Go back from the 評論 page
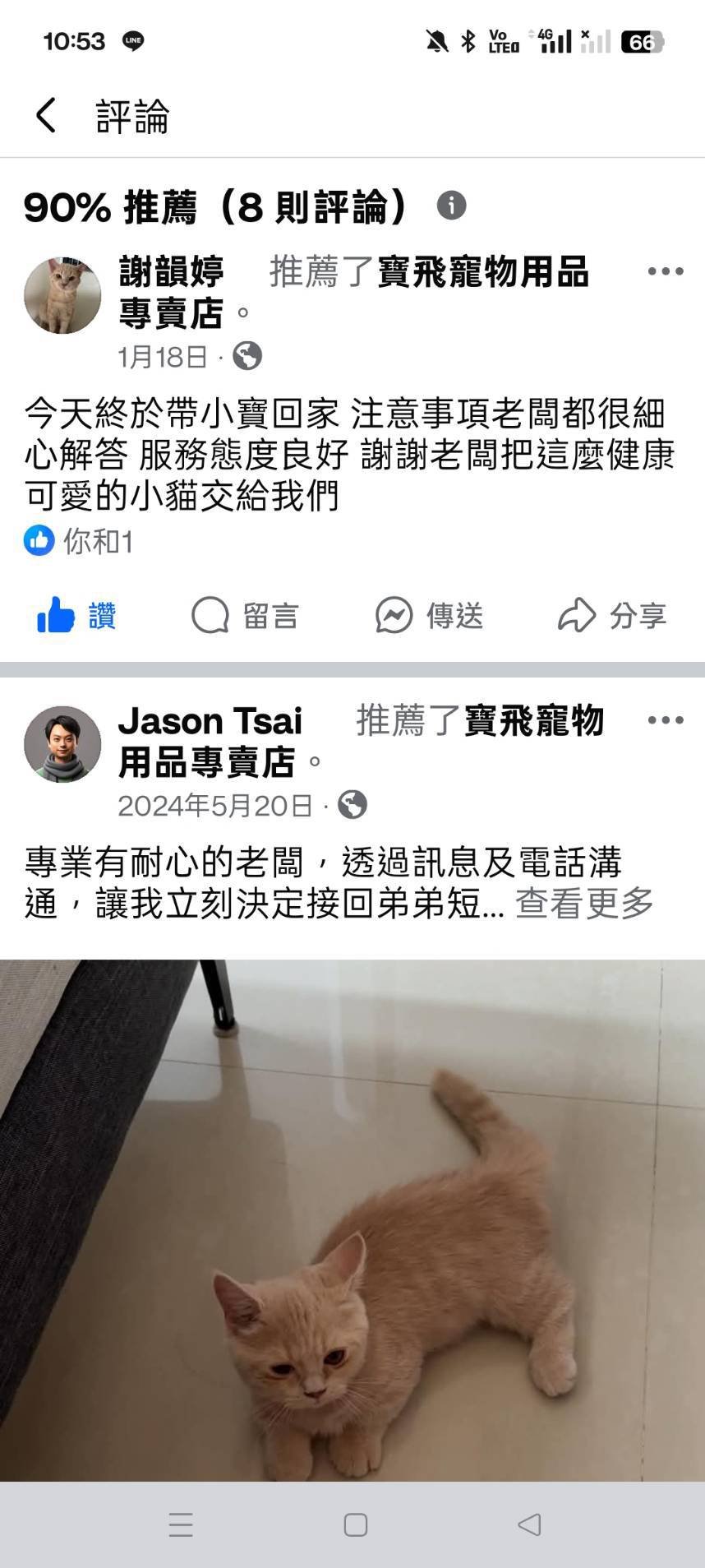Screen dimensions: 705x1568 coord(46,115)
